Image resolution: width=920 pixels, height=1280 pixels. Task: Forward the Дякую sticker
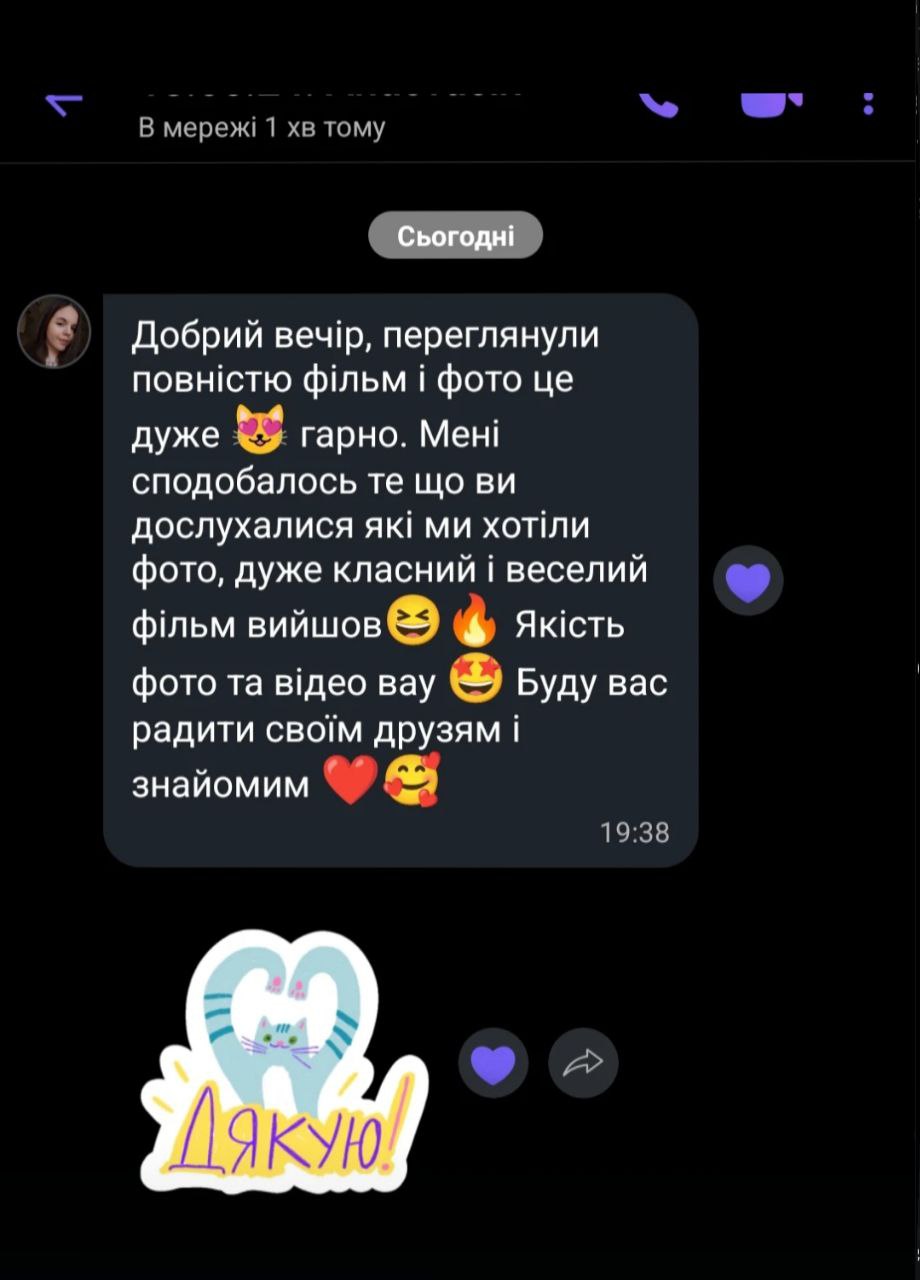pyautogui.click(x=583, y=1063)
